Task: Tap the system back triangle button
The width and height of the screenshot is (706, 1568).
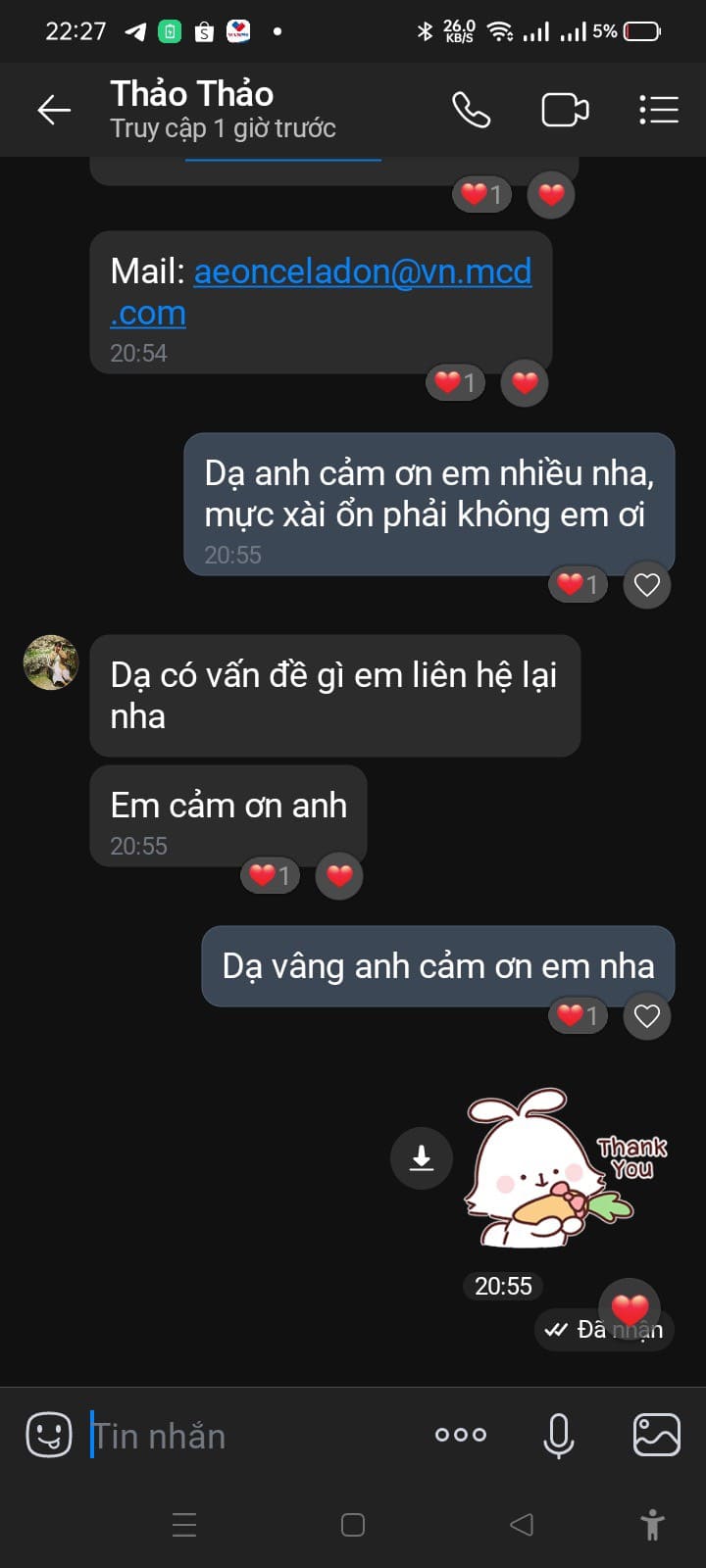Action: 522,1525
